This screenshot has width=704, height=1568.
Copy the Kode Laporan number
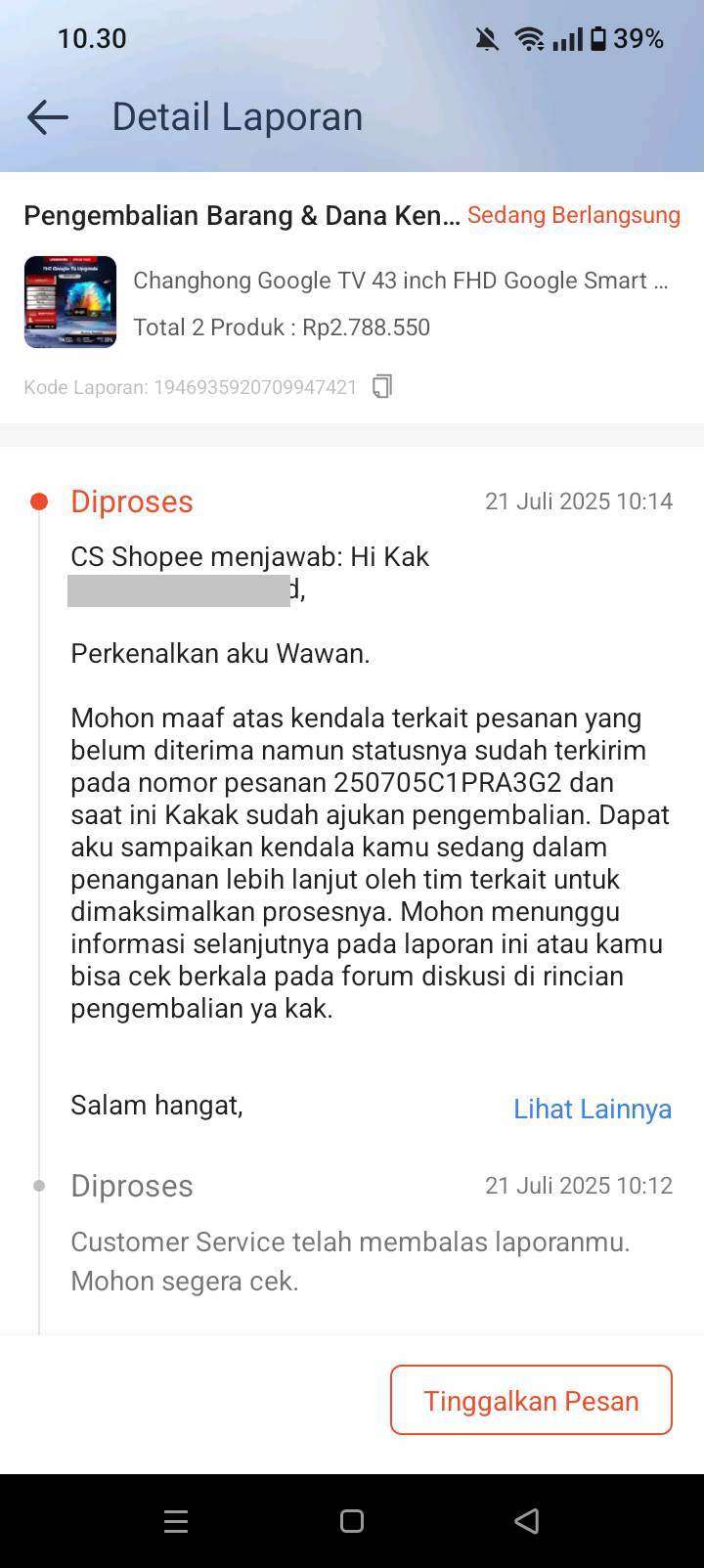click(382, 387)
